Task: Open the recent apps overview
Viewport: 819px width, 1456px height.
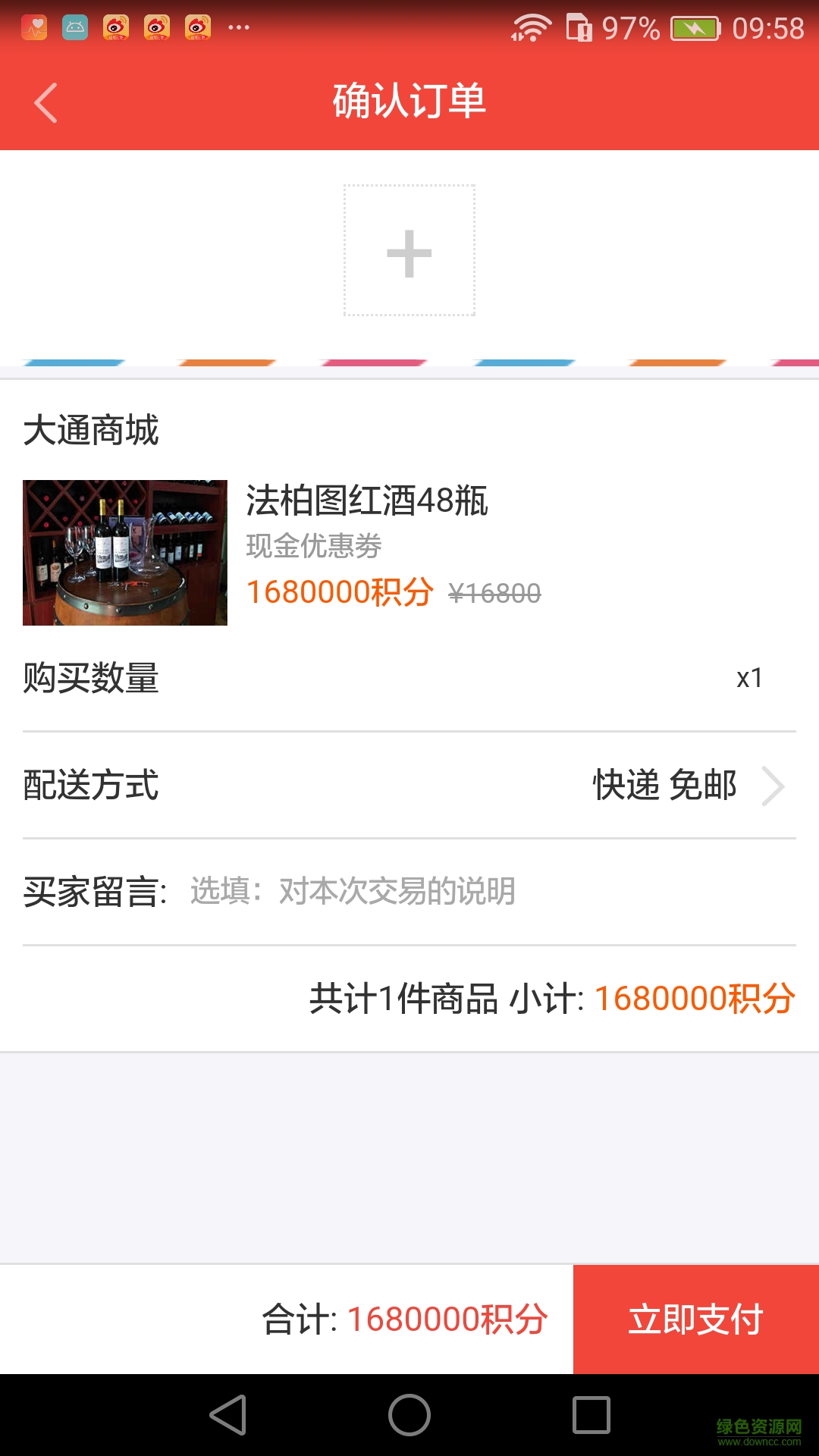Action: tap(591, 1415)
